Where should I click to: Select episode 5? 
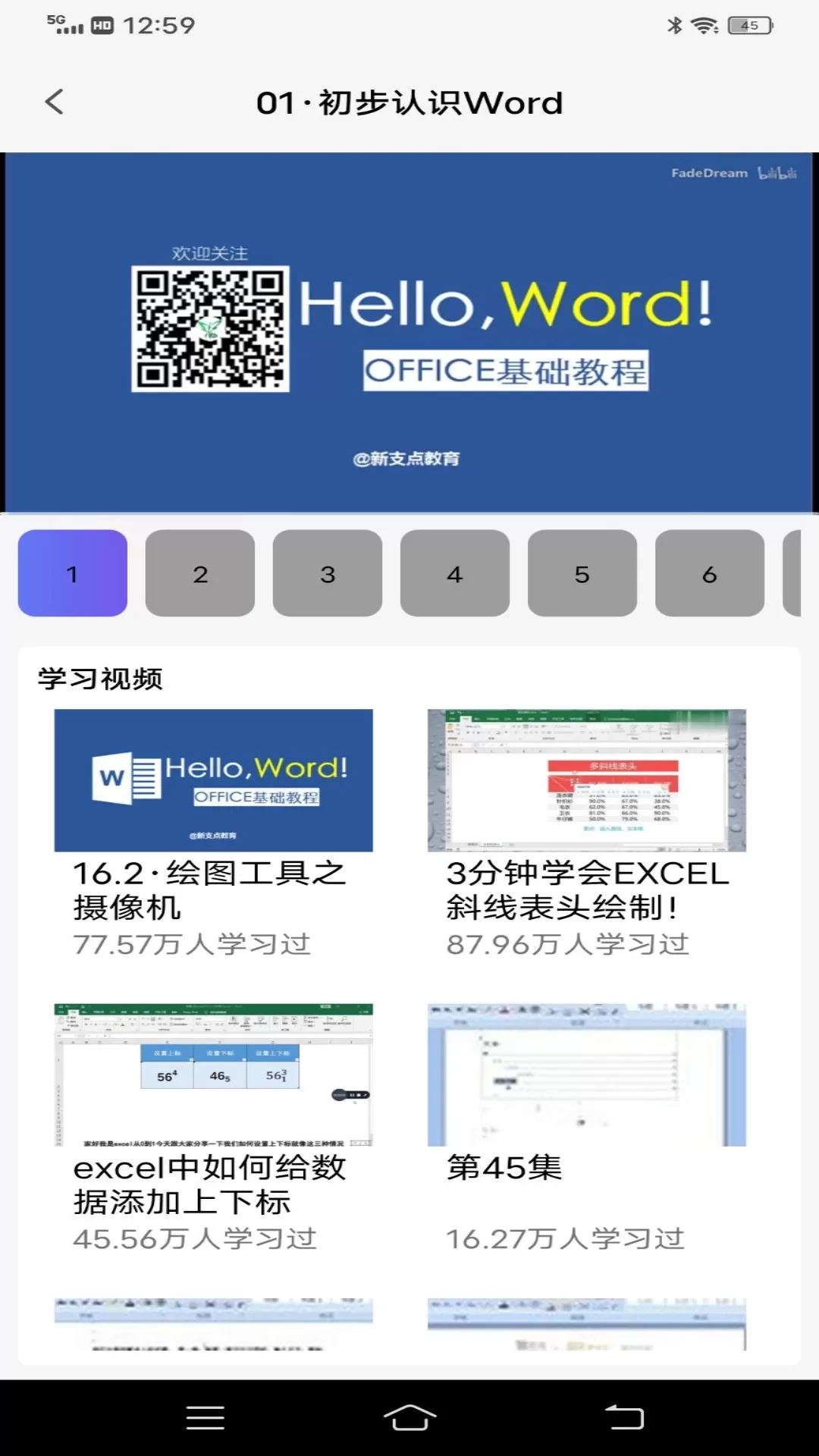click(582, 573)
